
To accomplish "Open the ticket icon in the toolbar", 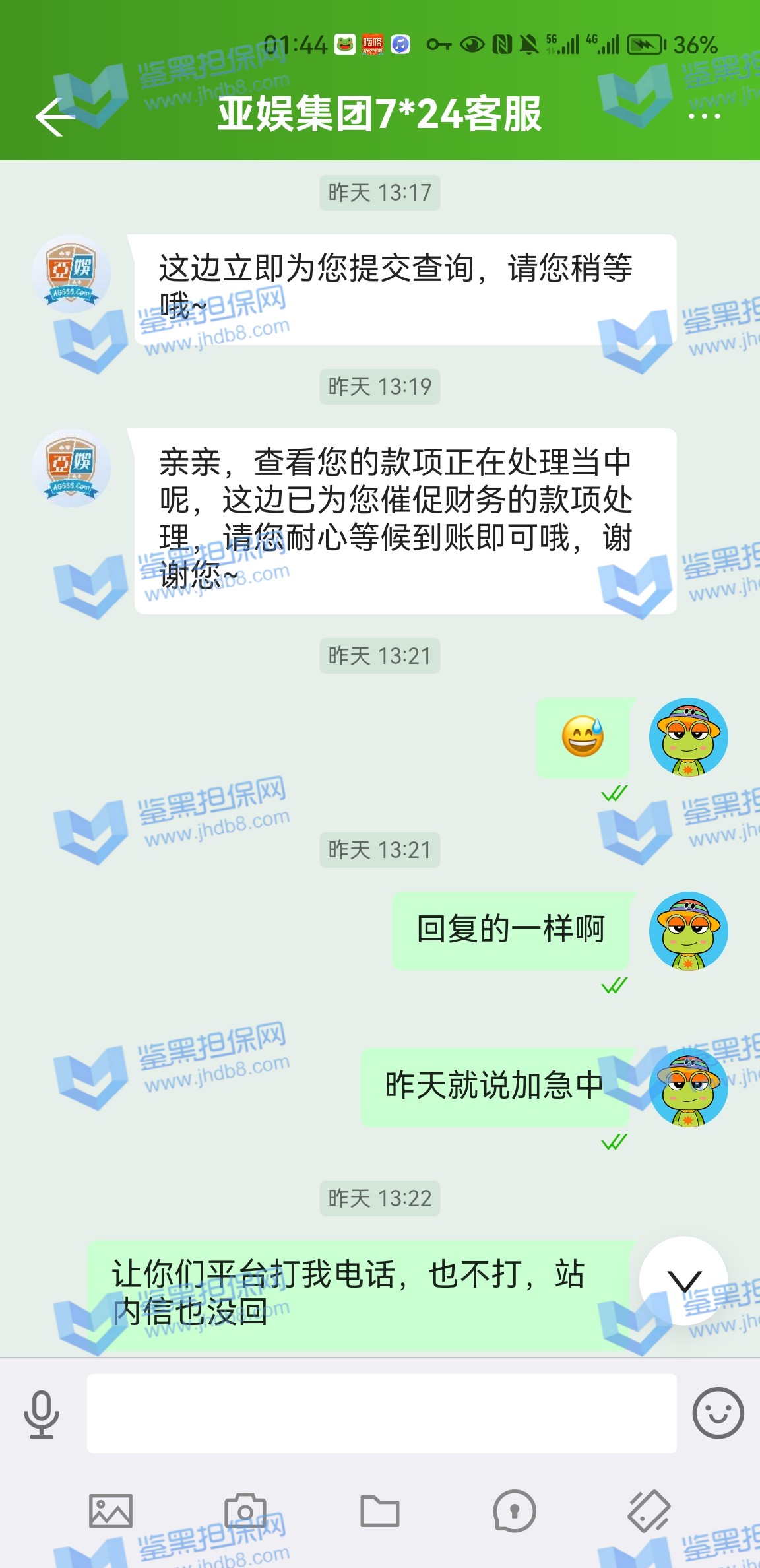I will (x=649, y=1511).
